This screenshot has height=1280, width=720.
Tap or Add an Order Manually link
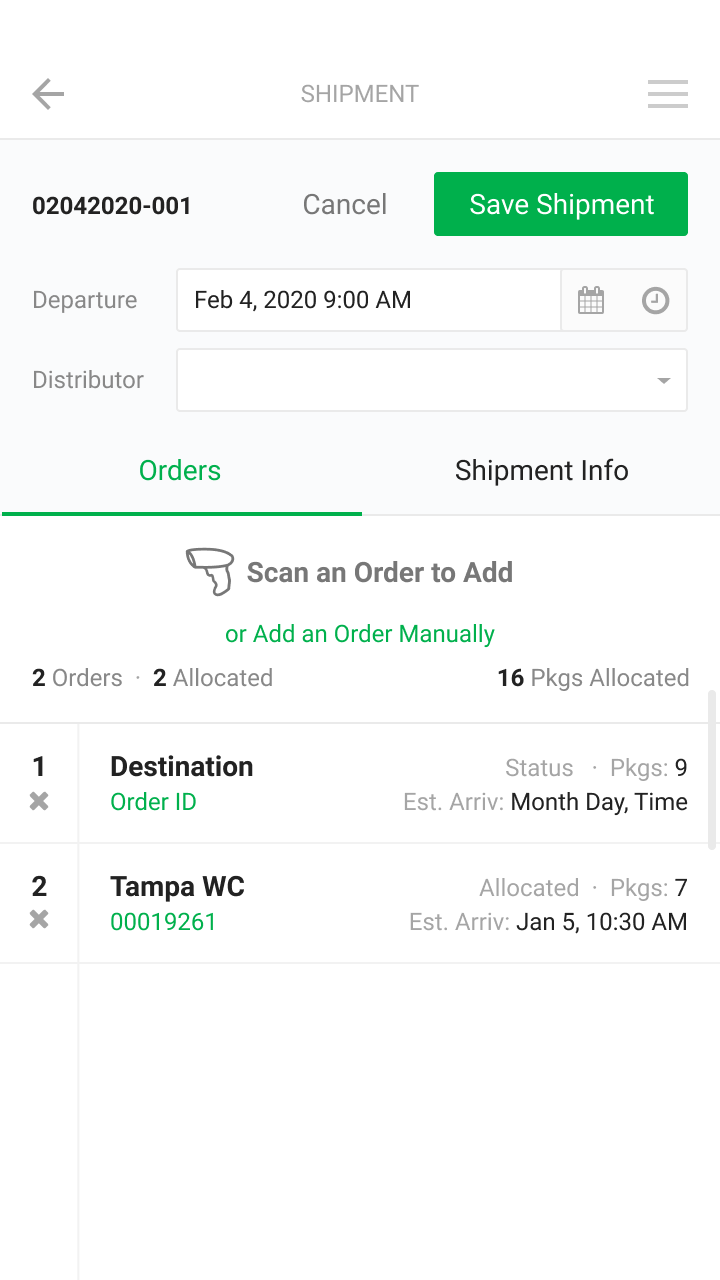click(360, 634)
